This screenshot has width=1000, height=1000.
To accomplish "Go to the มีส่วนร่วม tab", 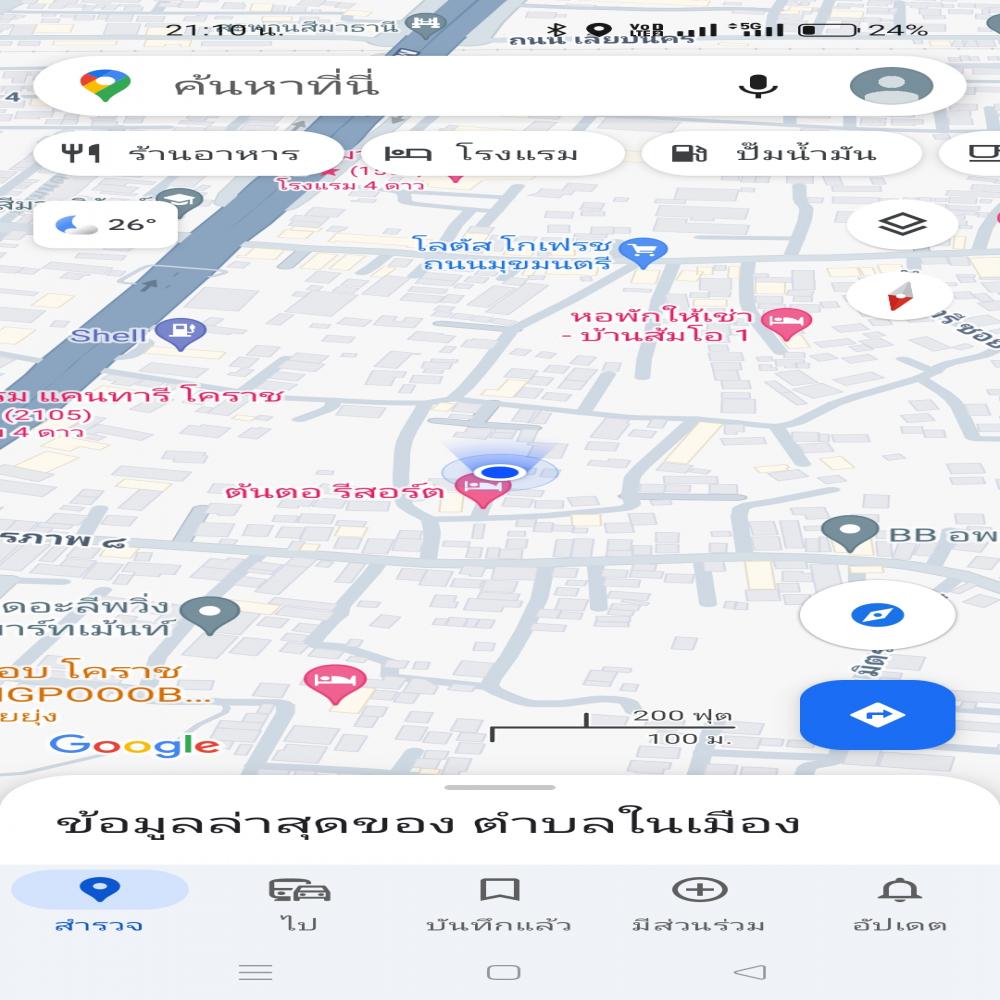I will [699, 901].
